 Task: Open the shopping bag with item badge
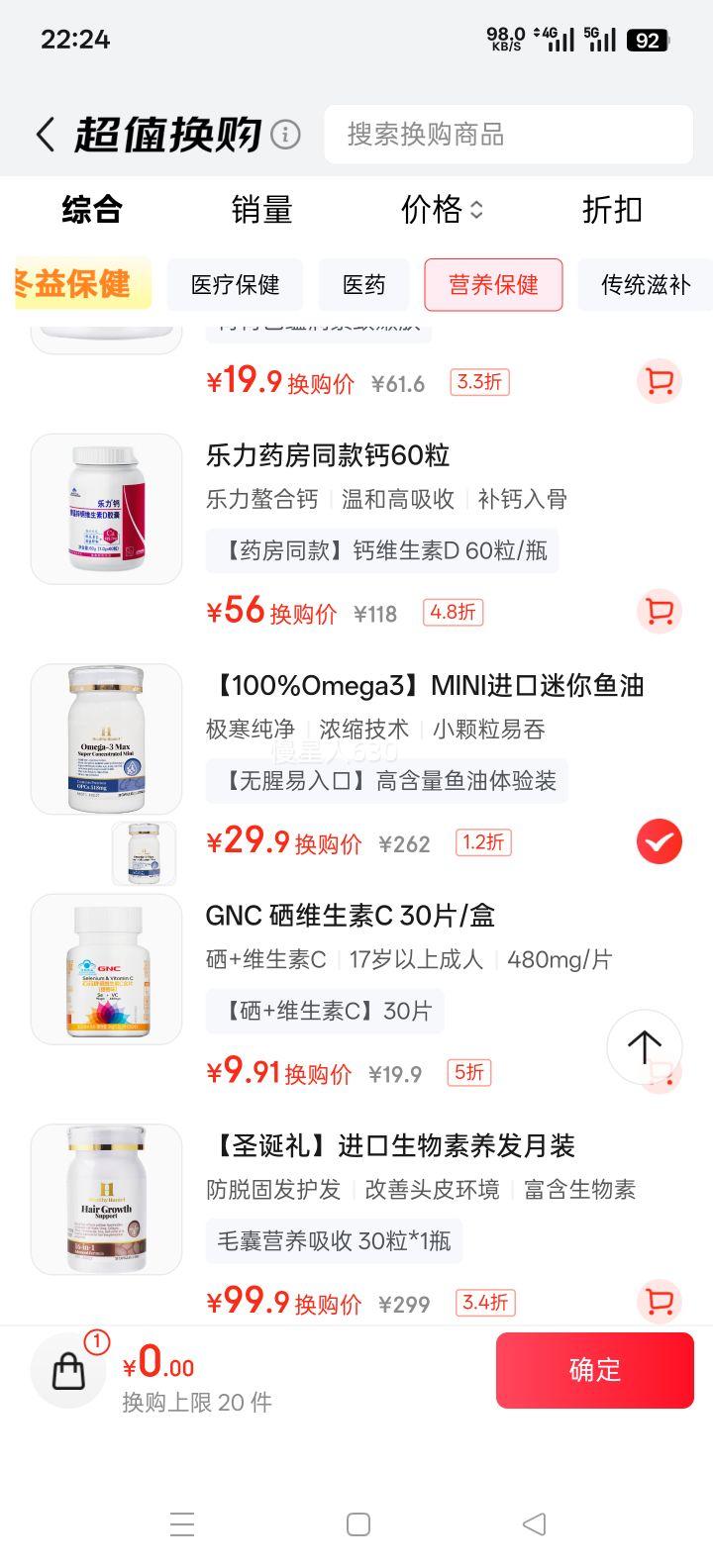pos(67,1371)
